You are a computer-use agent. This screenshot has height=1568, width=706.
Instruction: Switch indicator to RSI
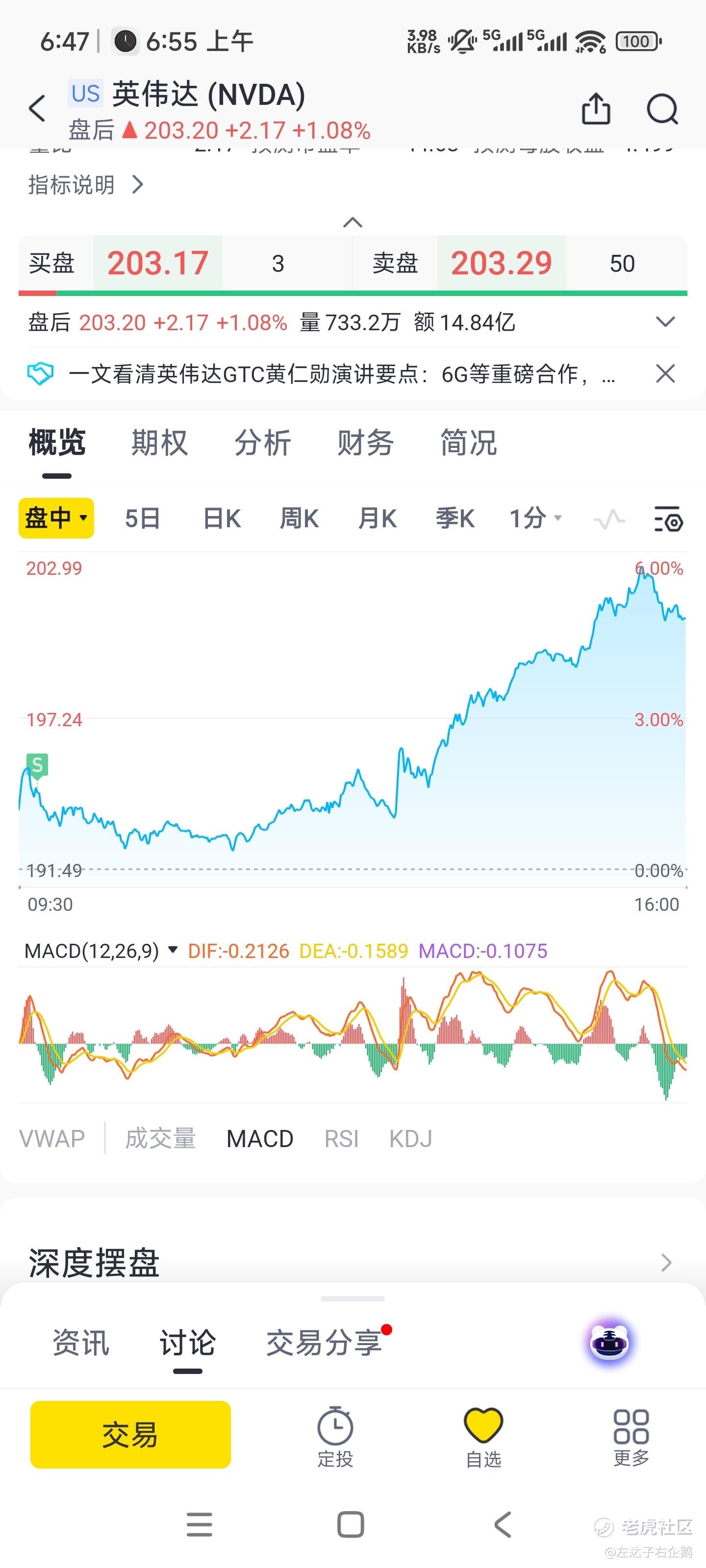pos(341,1138)
